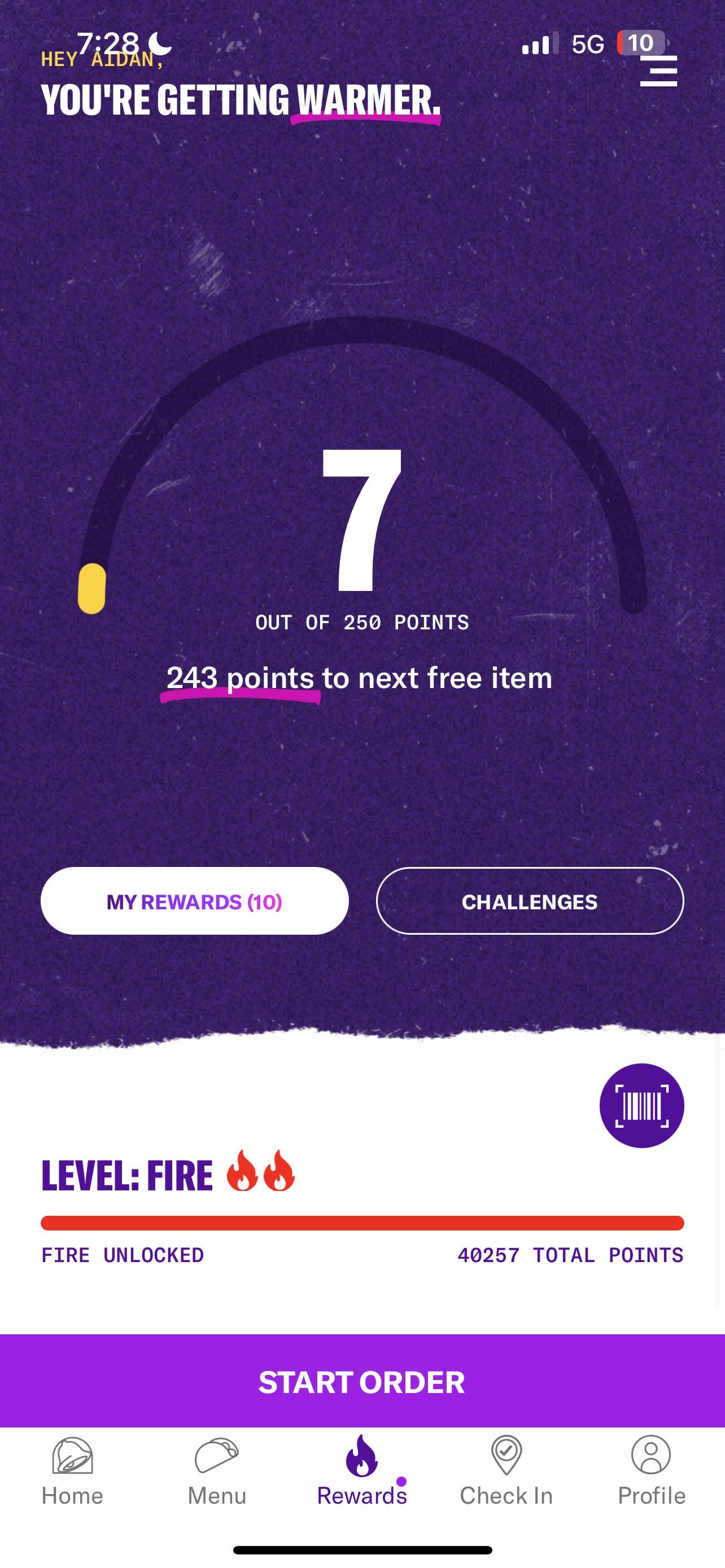725x1568 pixels.
Task: View My Rewards (10)
Action: 195,901
